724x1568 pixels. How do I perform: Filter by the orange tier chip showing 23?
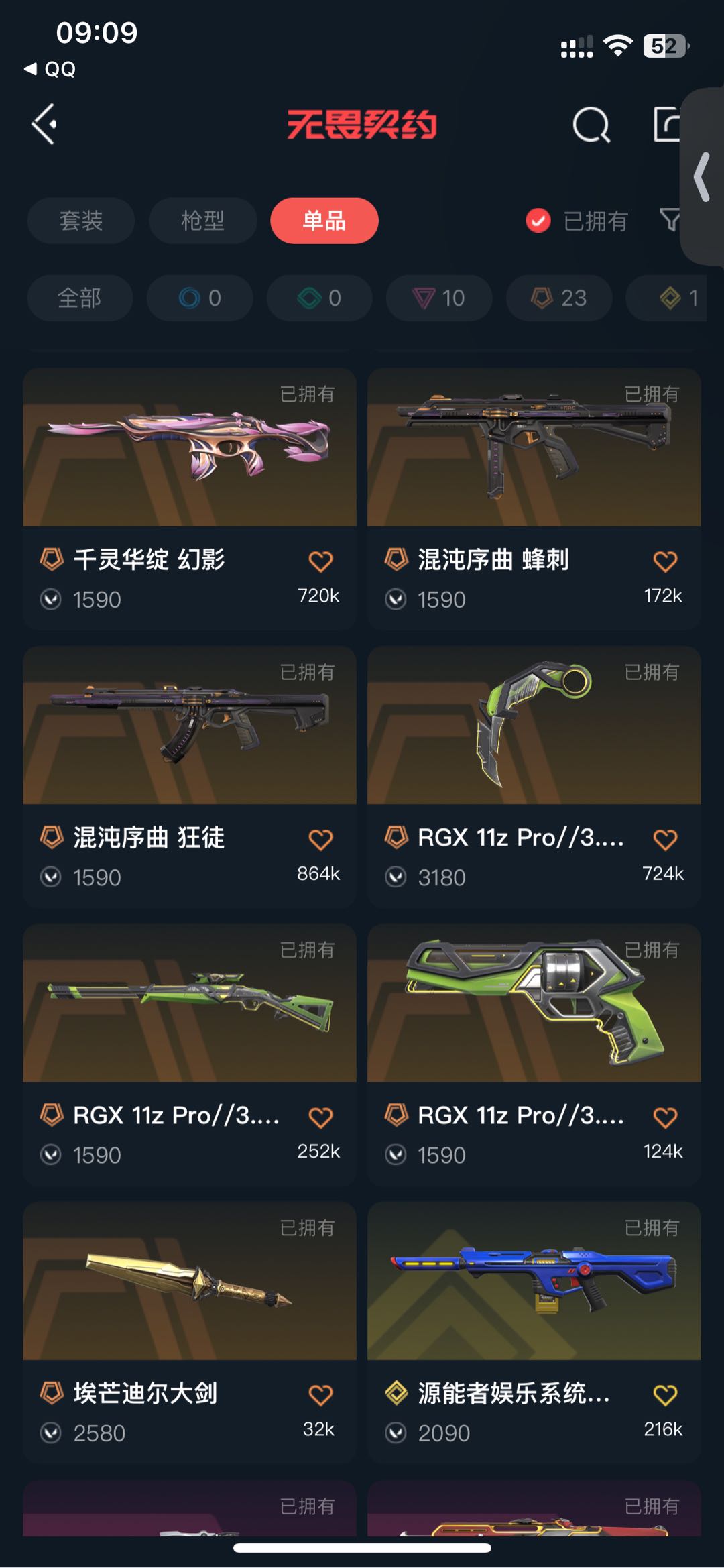coord(559,298)
